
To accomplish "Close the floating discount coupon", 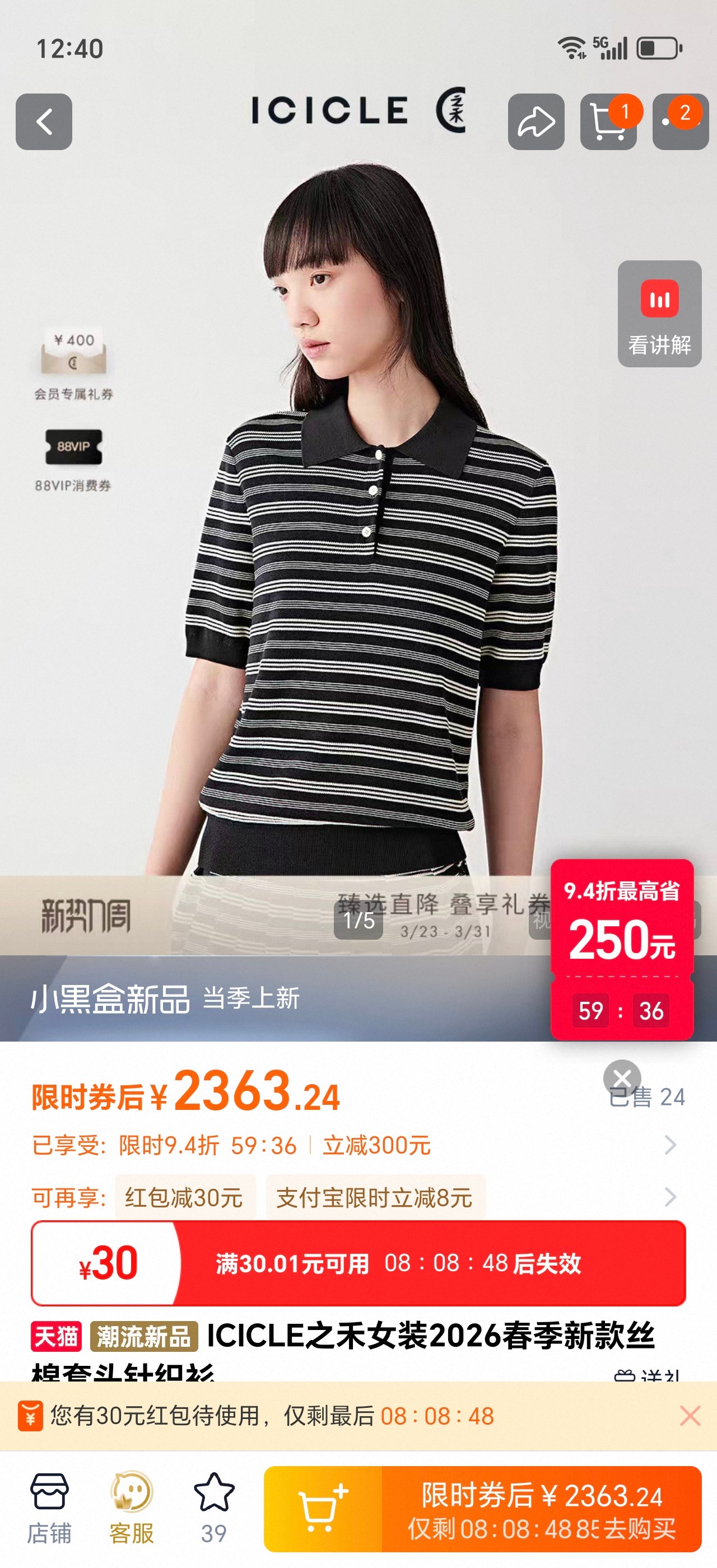I will click(x=622, y=1078).
